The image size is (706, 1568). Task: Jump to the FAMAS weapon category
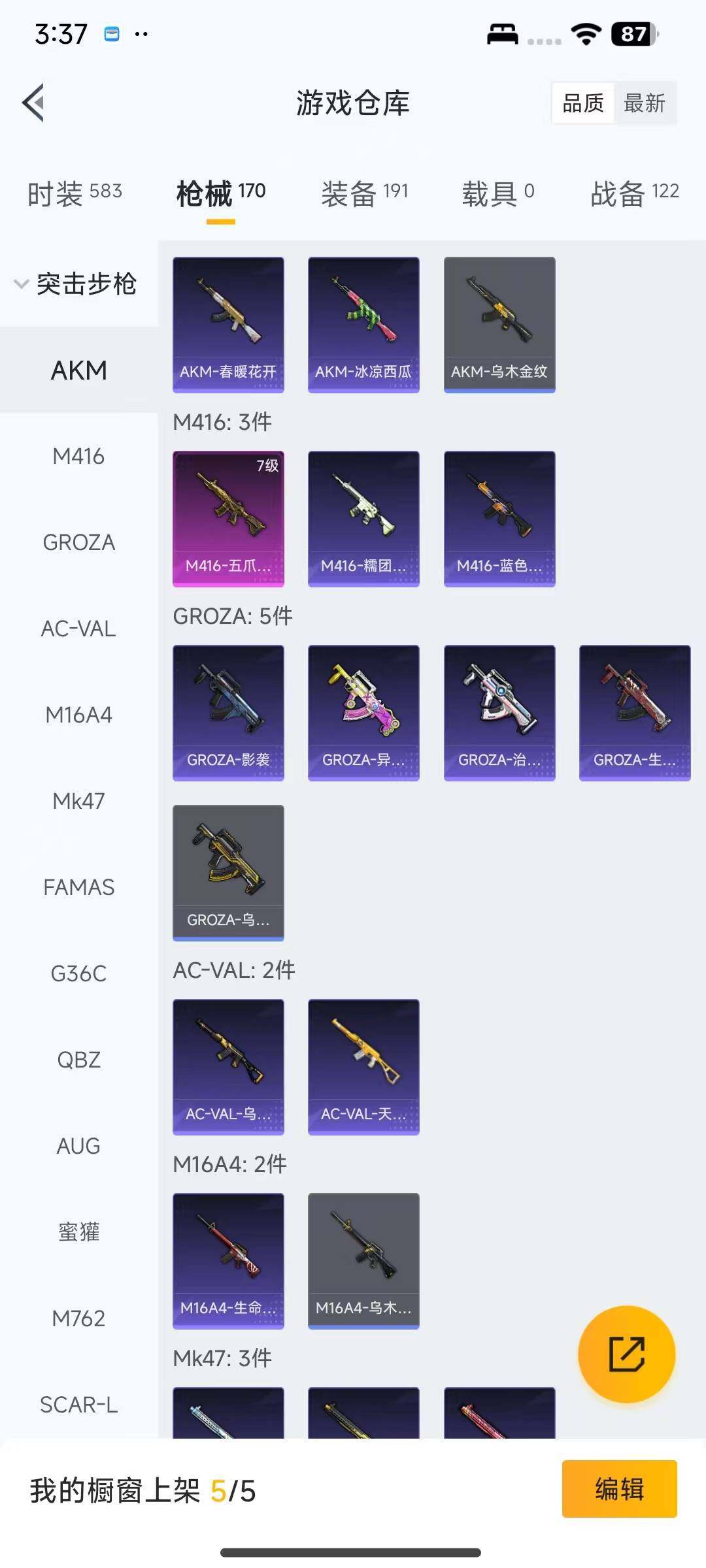click(78, 887)
